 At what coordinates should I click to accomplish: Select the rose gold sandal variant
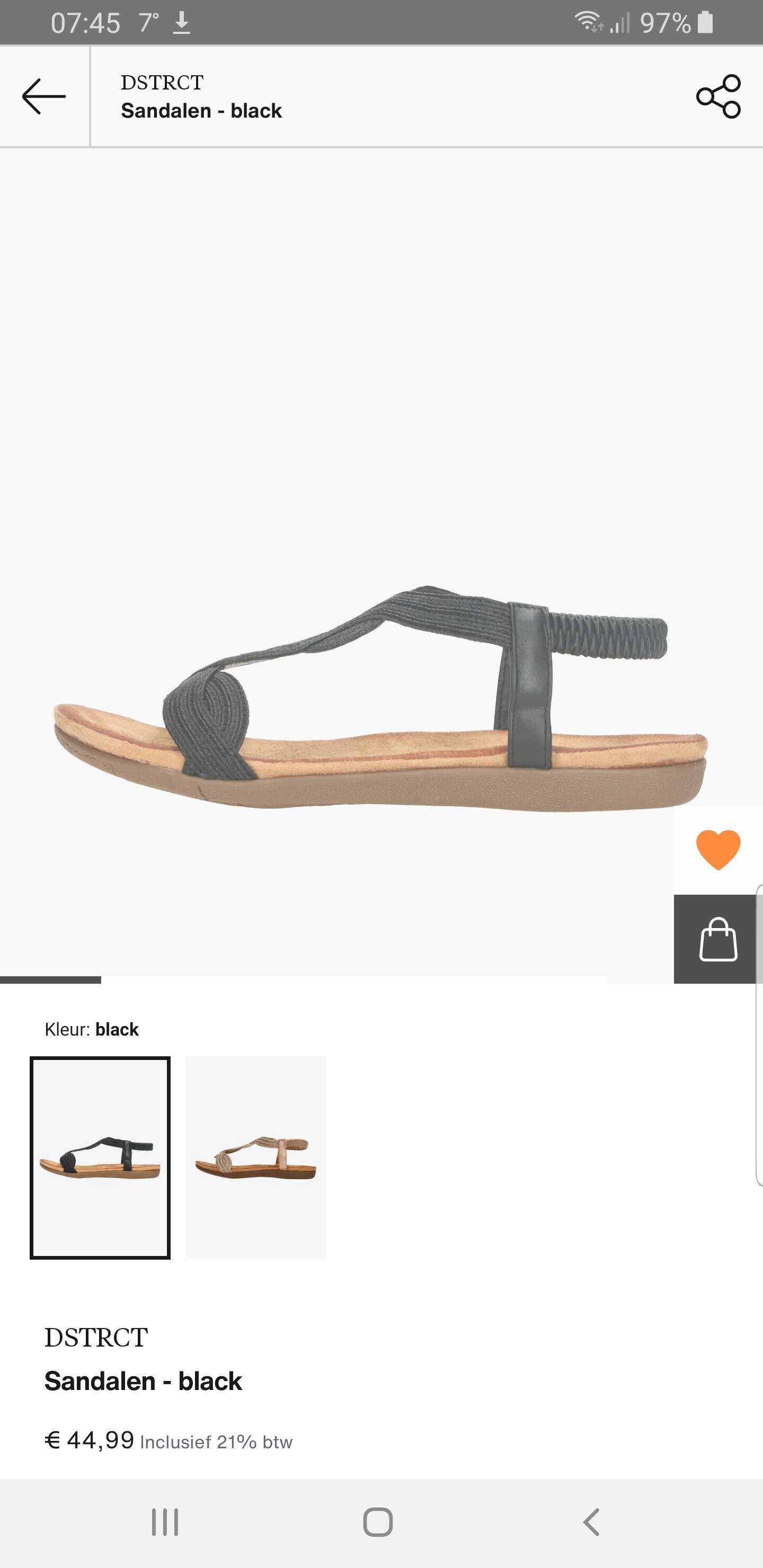tap(256, 1158)
